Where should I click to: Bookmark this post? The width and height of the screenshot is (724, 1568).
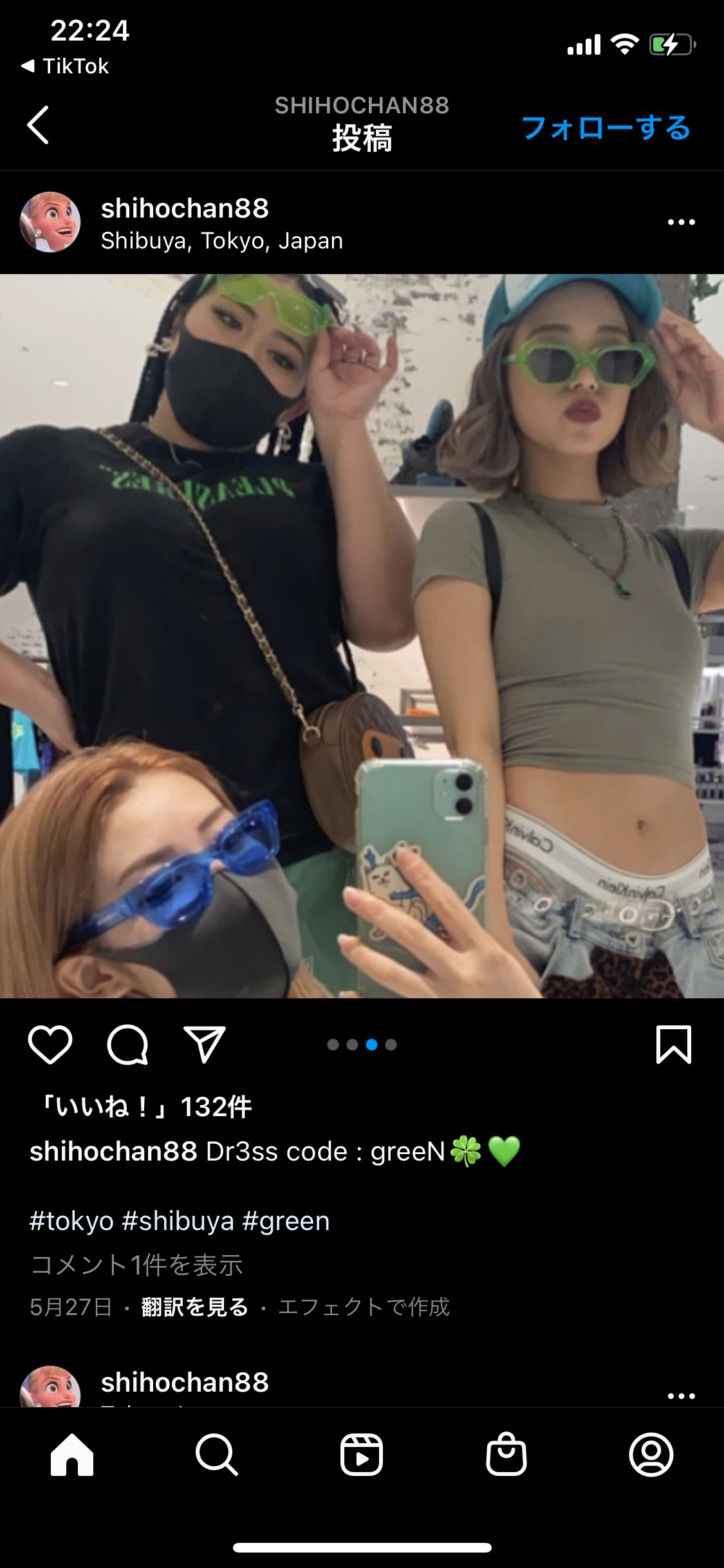(x=673, y=1044)
